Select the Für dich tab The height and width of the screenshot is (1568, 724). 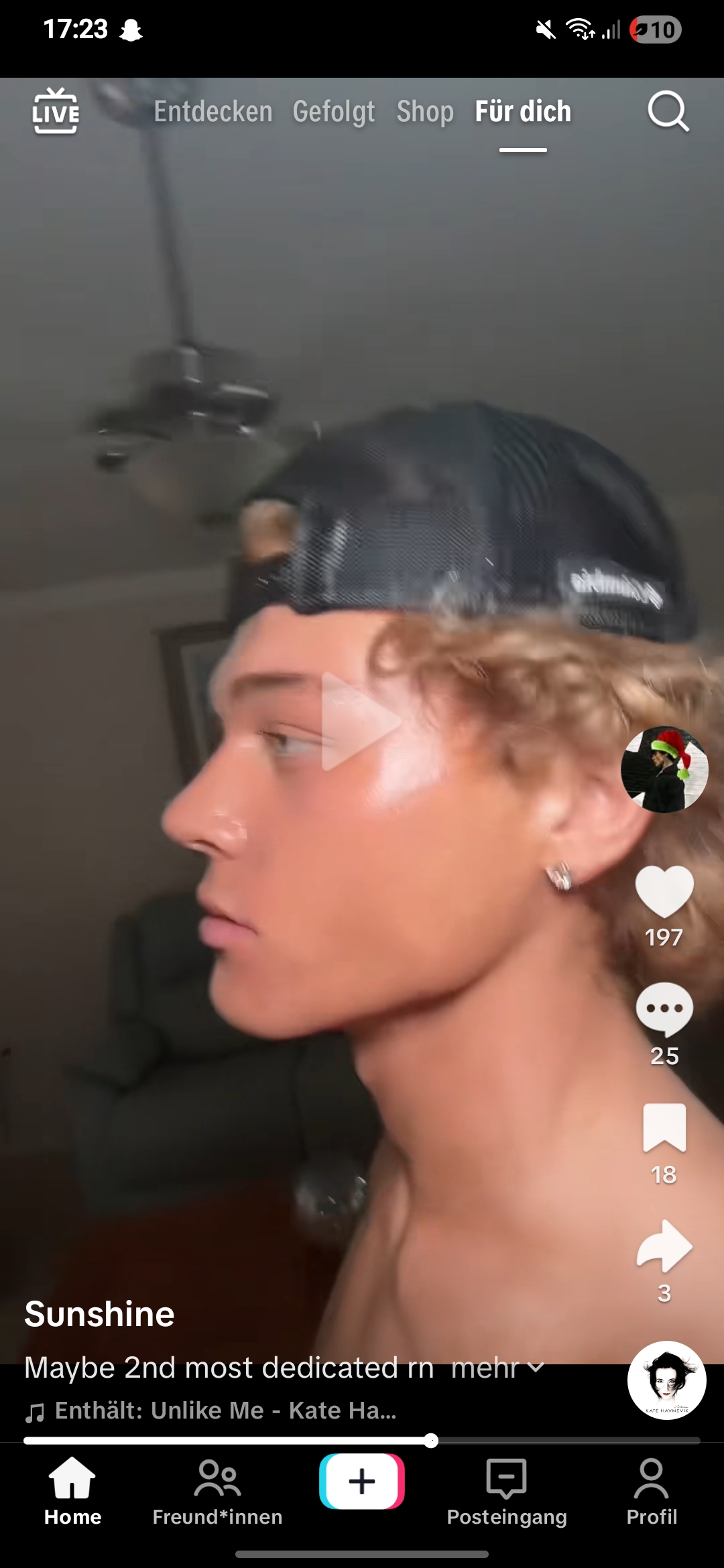pos(523,112)
